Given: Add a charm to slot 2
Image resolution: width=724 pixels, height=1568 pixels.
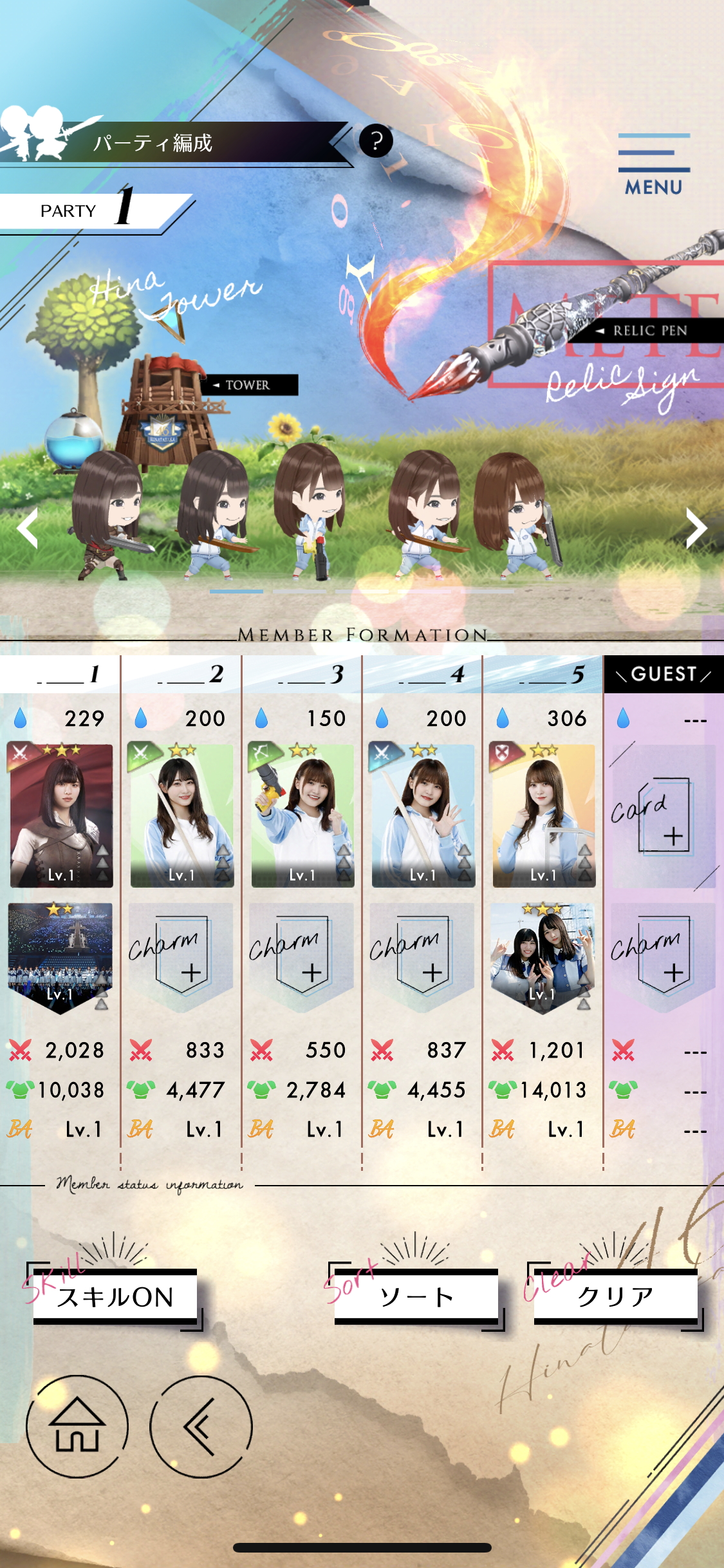Looking at the screenshot, I should pyautogui.click(x=181, y=958).
